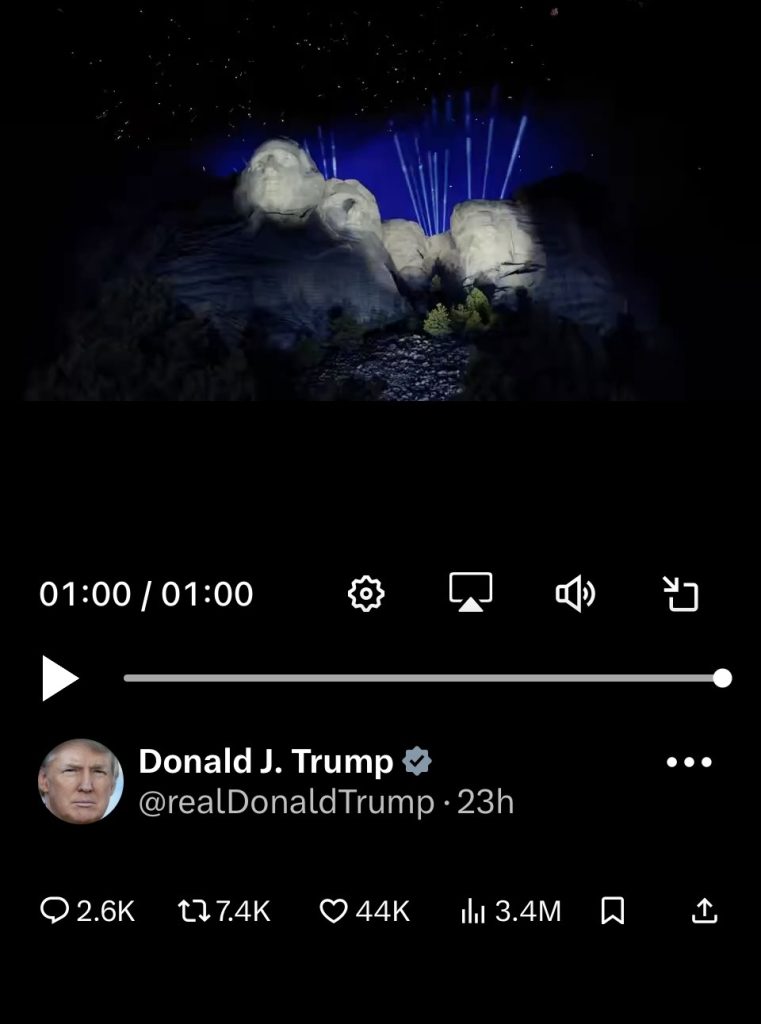Bookmark this post
Image resolution: width=761 pixels, height=1024 pixels.
[x=612, y=911]
